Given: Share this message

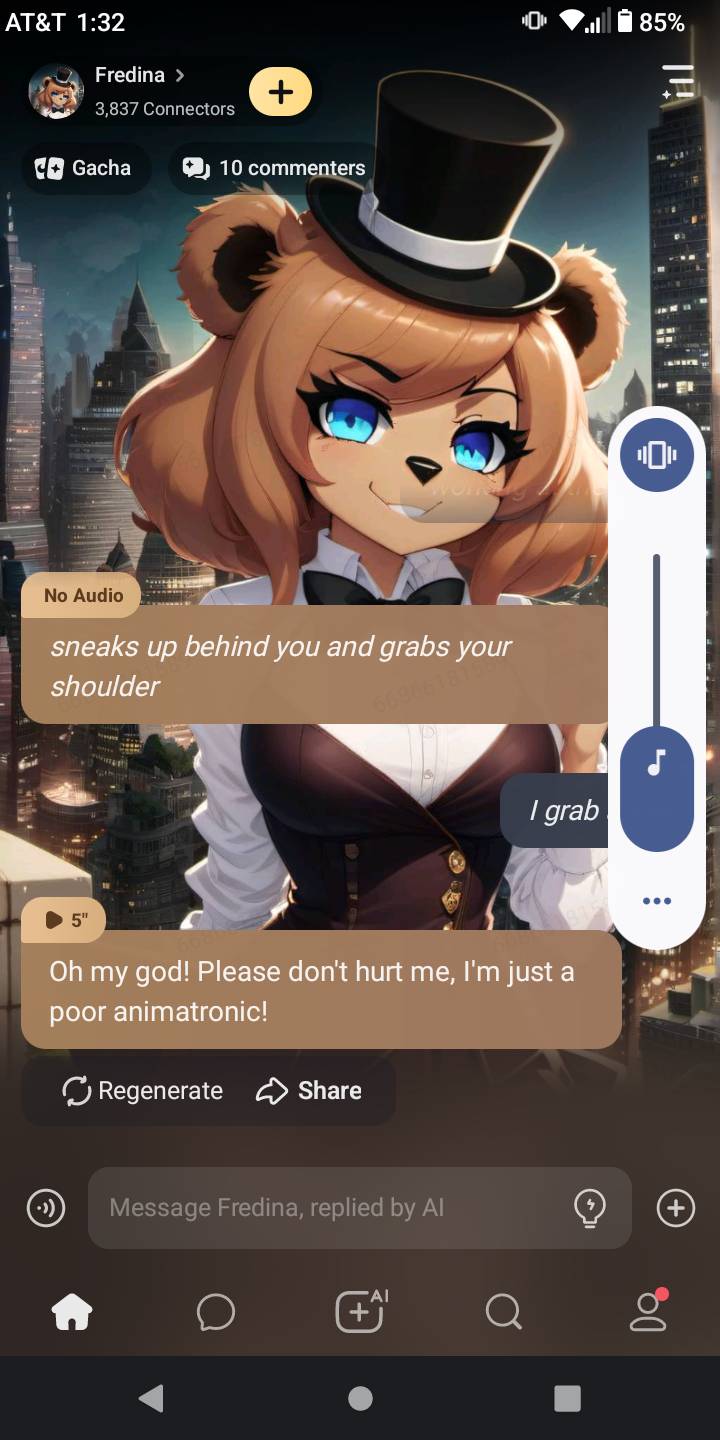Looking at the screenshot, I should point(309,1090).
